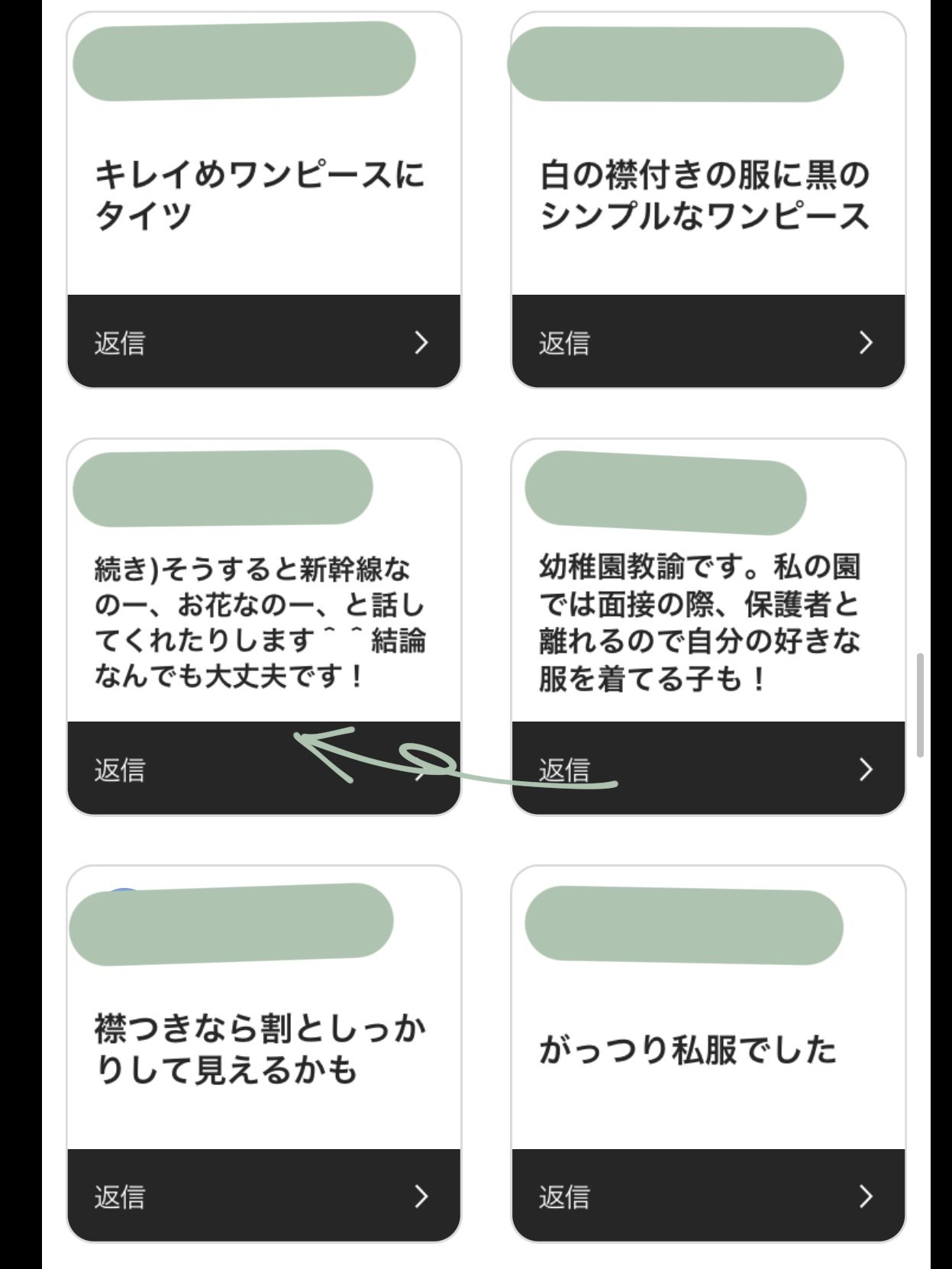The height and width of the screenshot is (1269, 952).
Task: Reply to the 続き)そうすると新幹線なのー message
Action: click(263, 769)
